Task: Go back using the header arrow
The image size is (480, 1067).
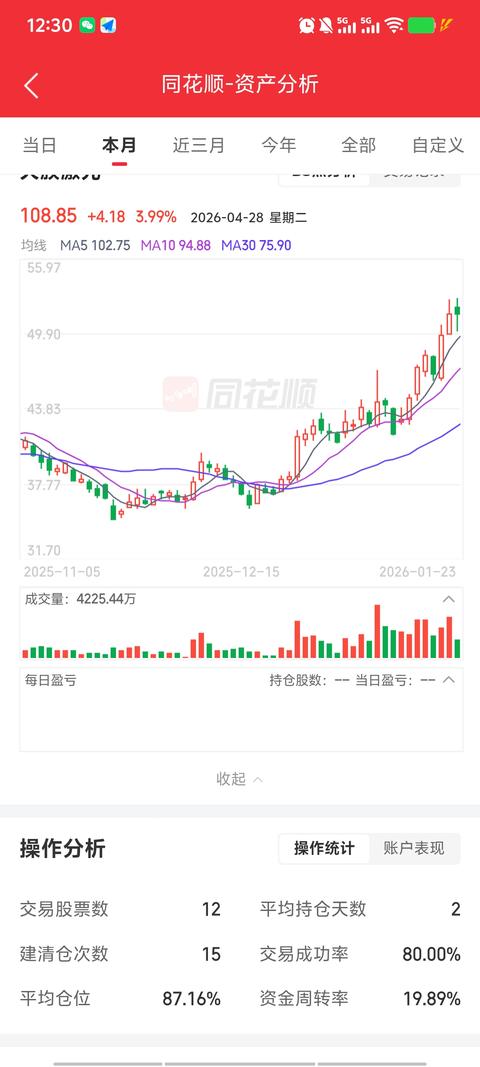Action: pyautogui.click(x=31, y=86)
